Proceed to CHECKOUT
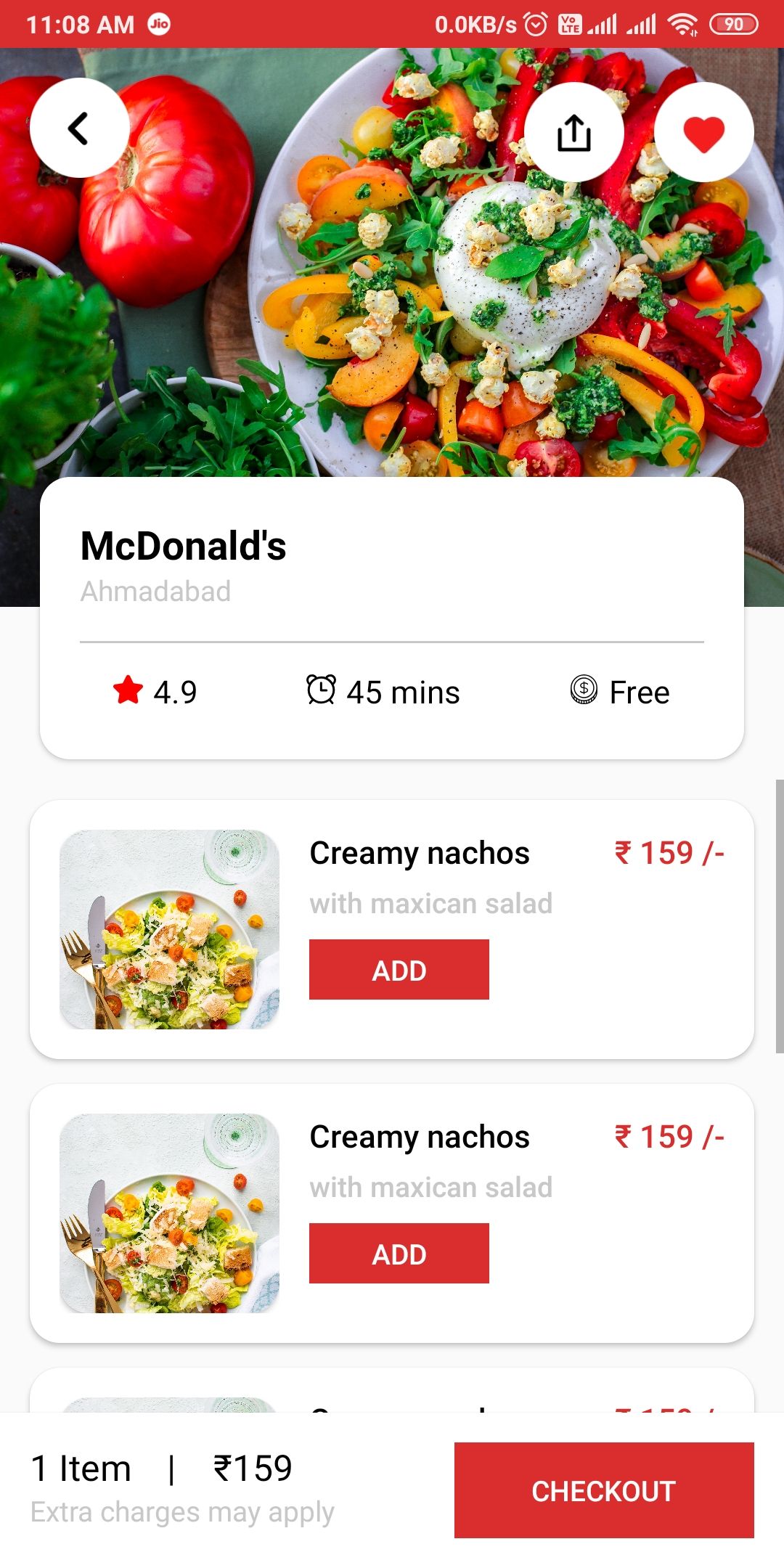The height and width of the screenshot is (1568, 784). pyautogui.click(x=603, y=1490)
